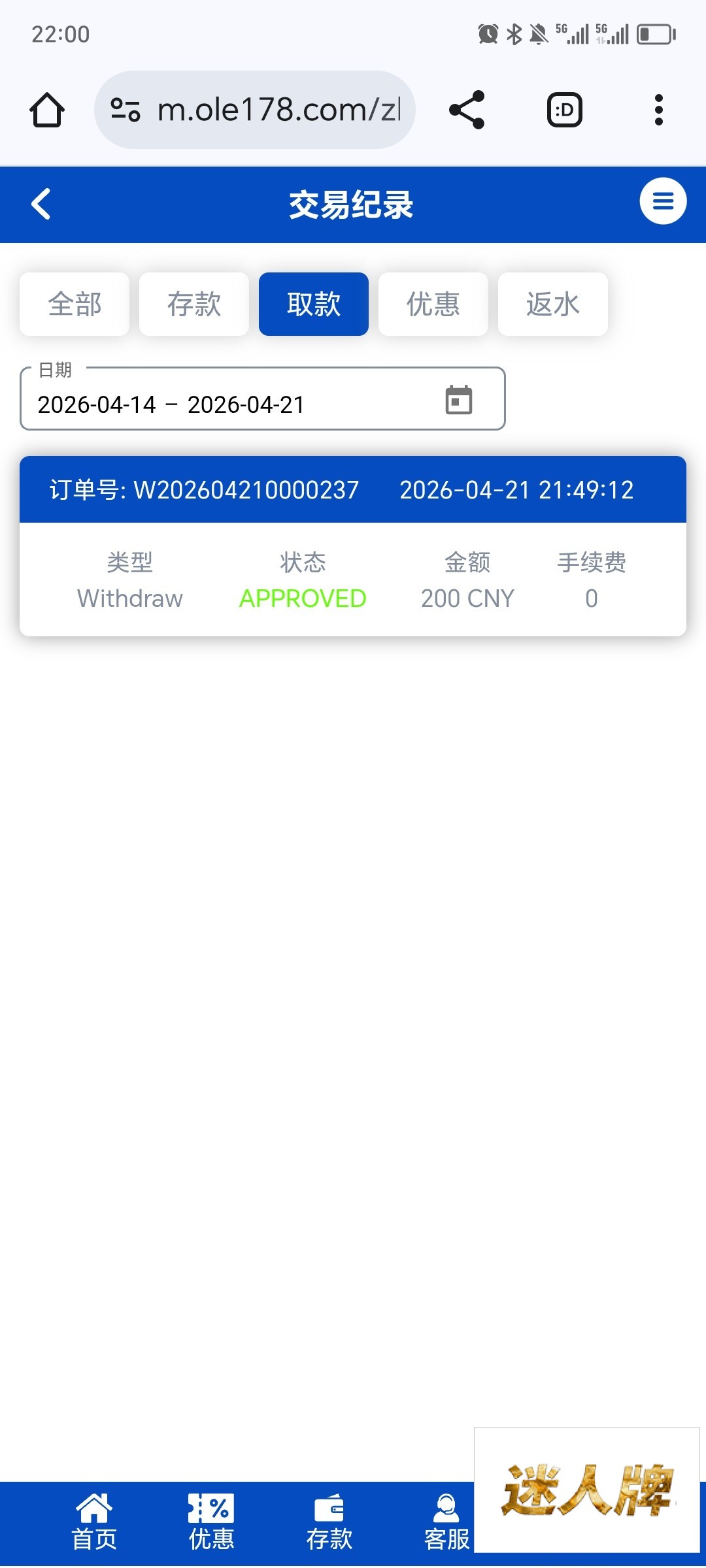
Task: Switch to the 全部 tab
Action: pos(75,304)
